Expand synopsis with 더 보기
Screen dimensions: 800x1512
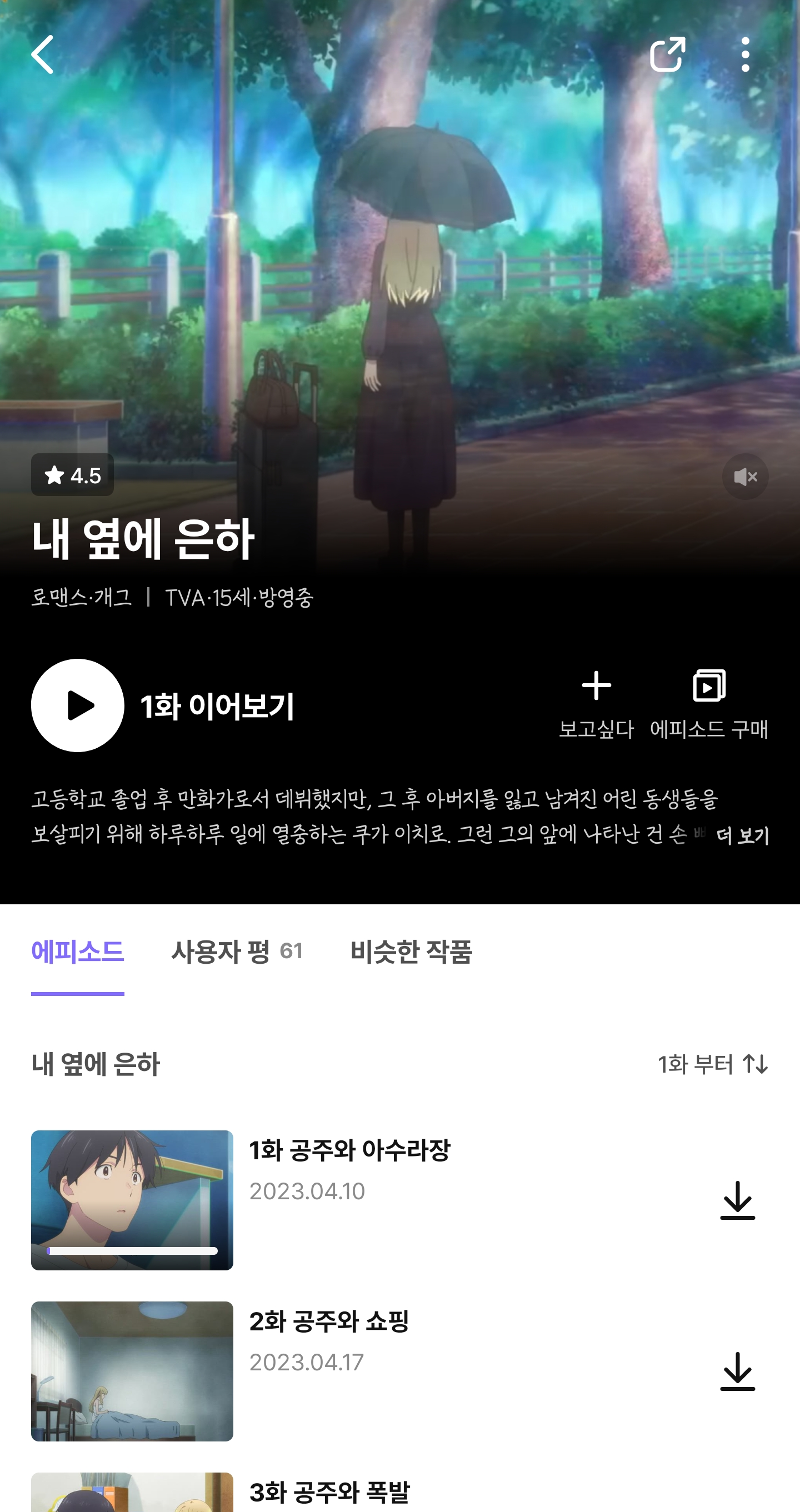pos(742,835)
